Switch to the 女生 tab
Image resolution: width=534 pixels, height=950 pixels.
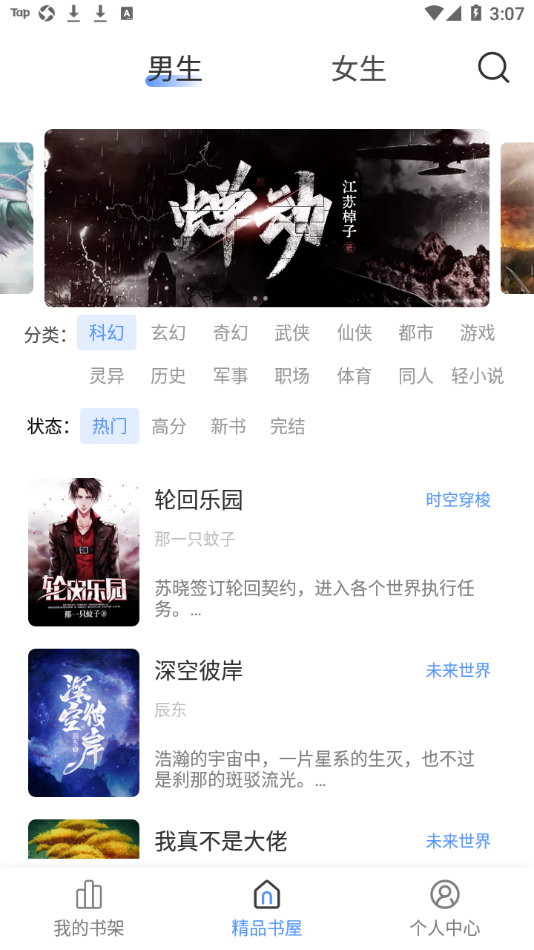[358, 68]
